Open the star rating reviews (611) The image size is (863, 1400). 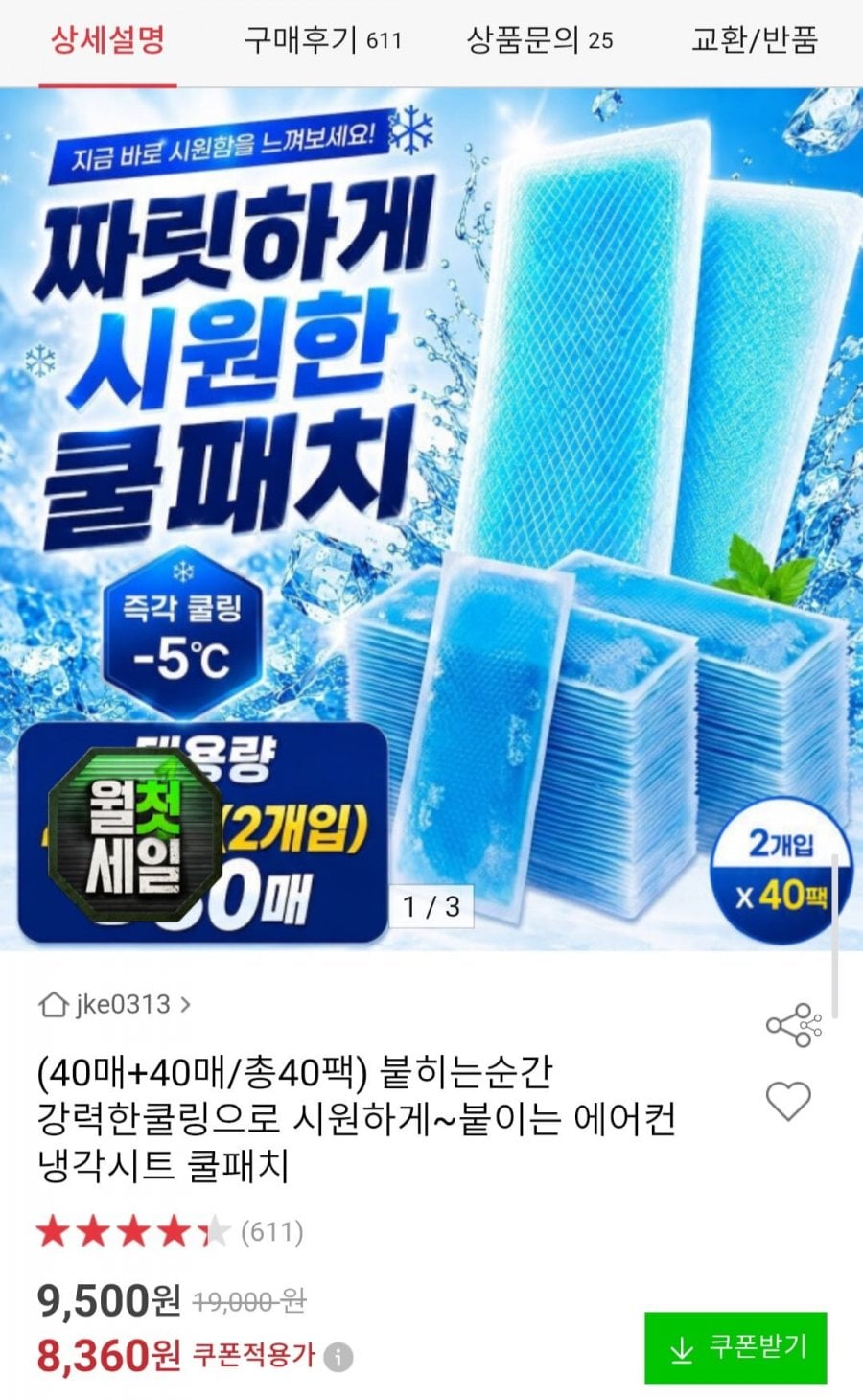click(x=170, y=1231)
